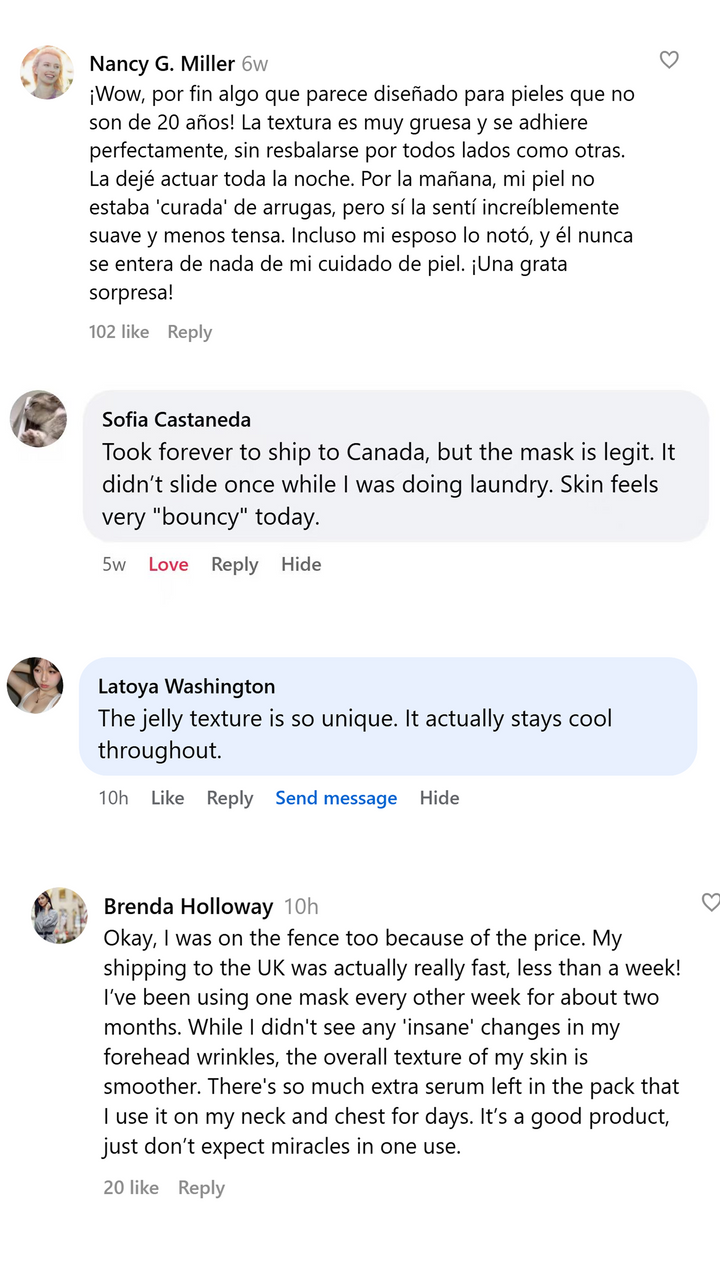720x1280 pixels.
Task: Hide Latoya Washington's comment
Action: (439, 798)
